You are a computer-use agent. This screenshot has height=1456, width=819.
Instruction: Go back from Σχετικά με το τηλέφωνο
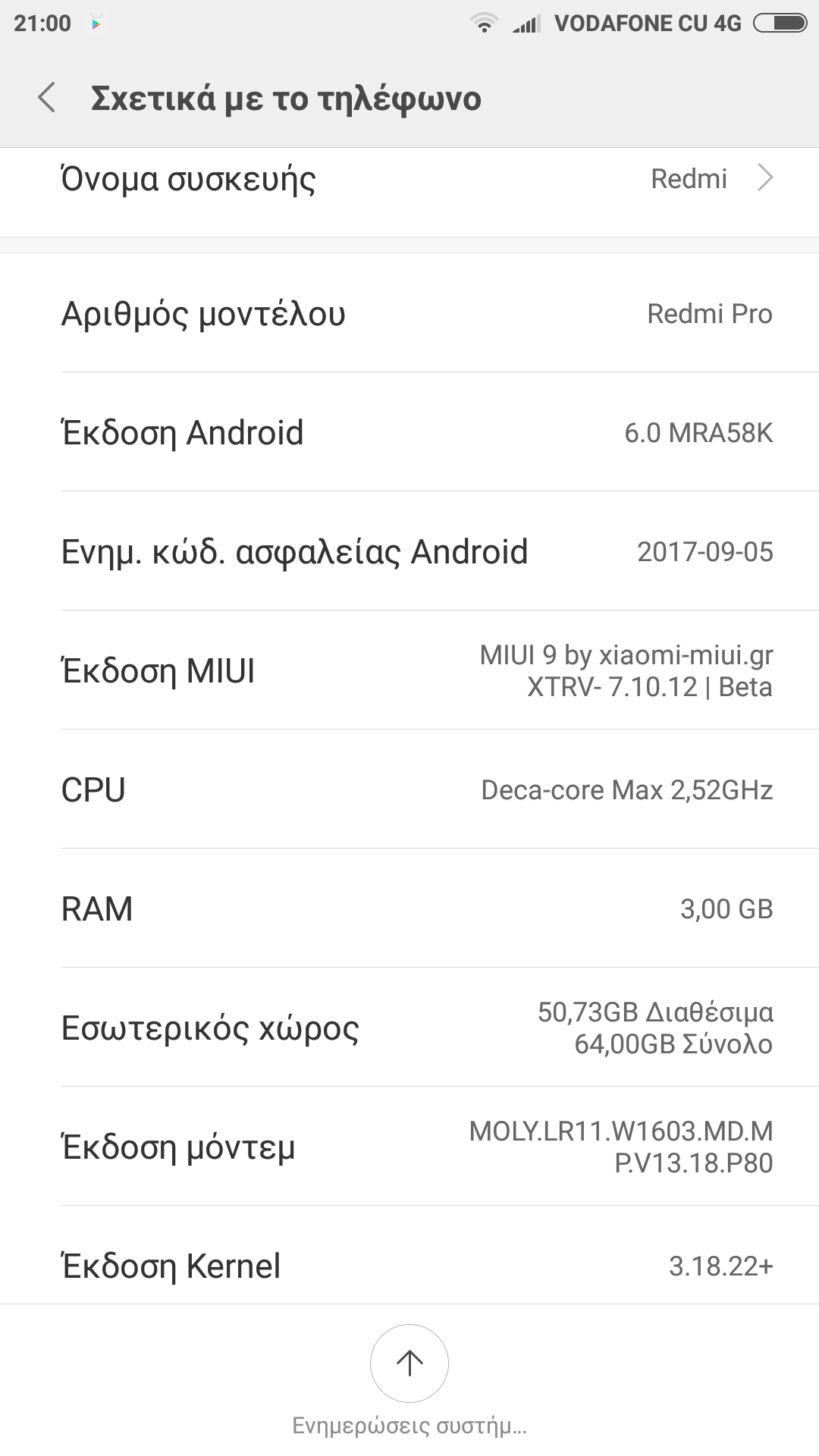click(47, 99)
